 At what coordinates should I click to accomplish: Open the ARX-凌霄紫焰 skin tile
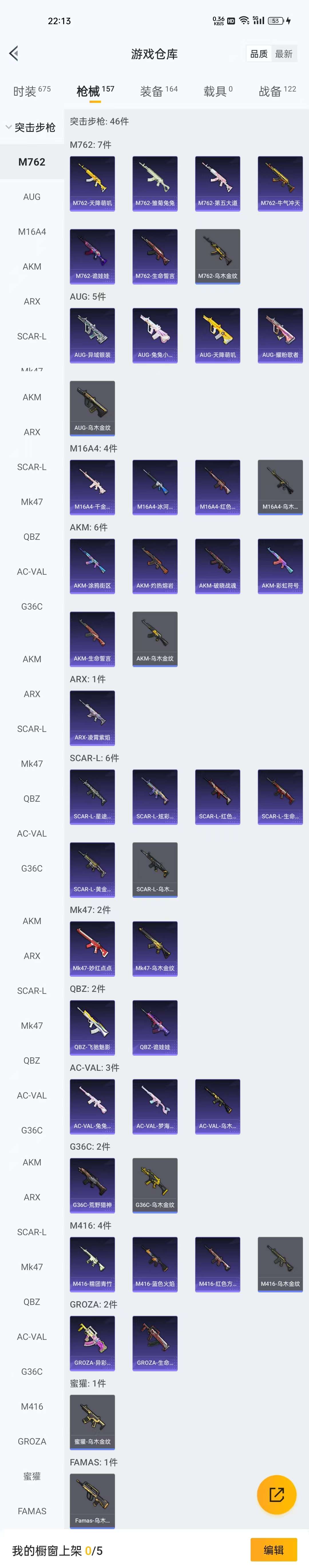click(x=92, y=718)
